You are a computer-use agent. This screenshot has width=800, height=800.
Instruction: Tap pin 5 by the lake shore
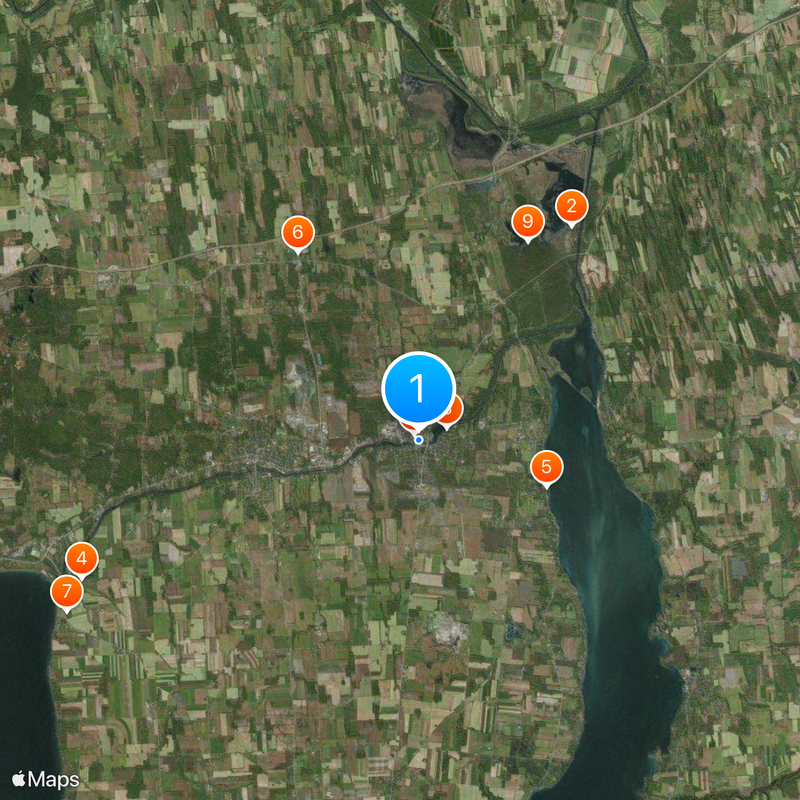[546, 466]
